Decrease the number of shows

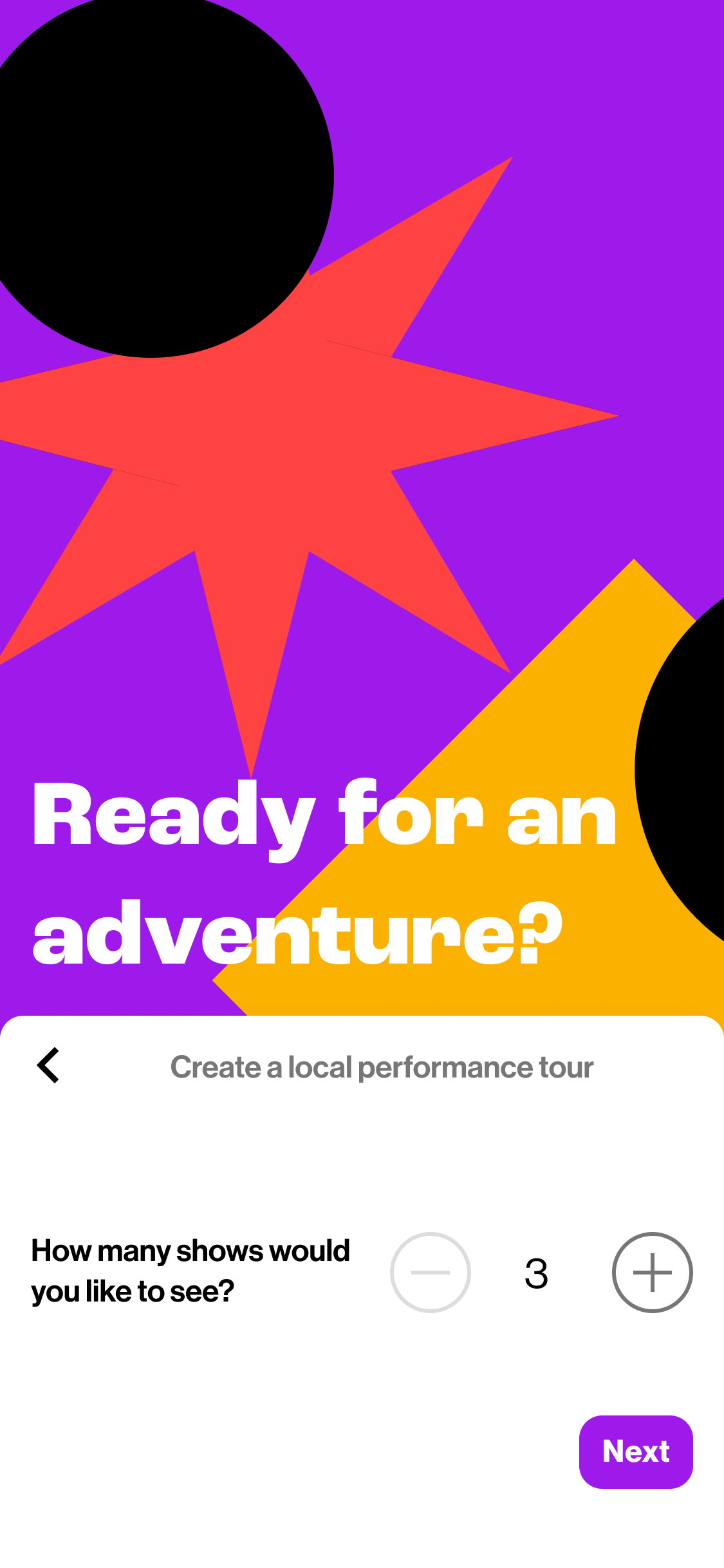point(430,1273)
